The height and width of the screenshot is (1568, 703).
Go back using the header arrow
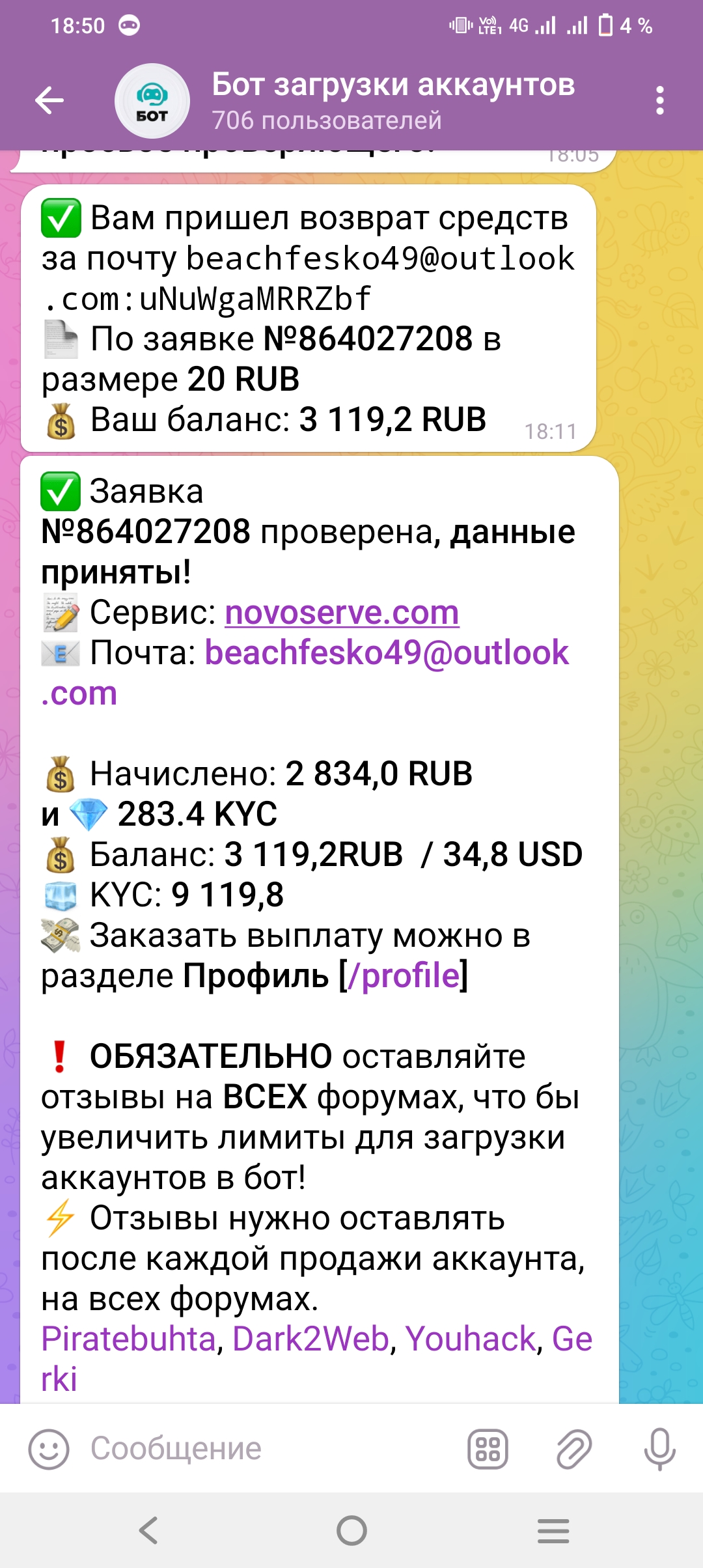tap(49, 100)
